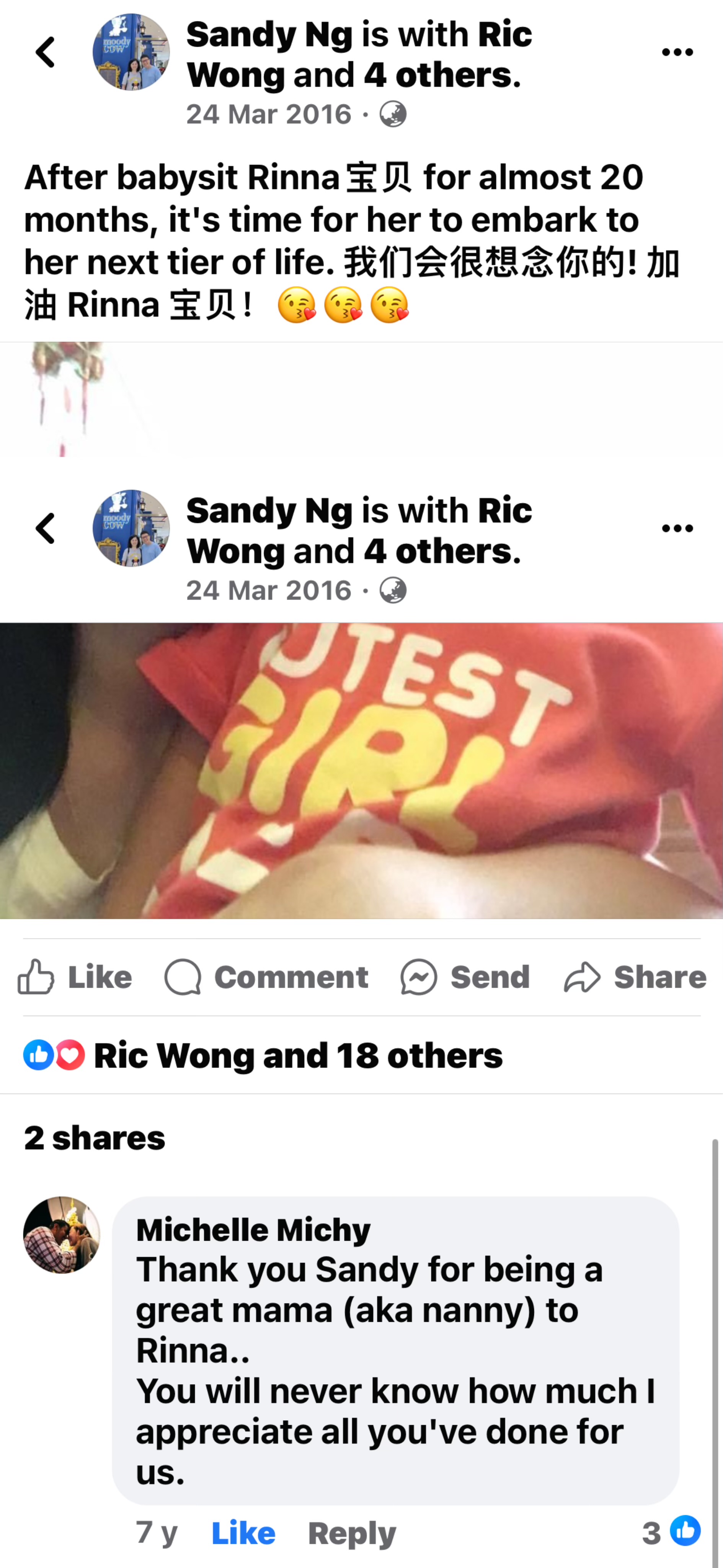
Task: View the 3 likes on Michelle's comment
Action: point(671,1532)
